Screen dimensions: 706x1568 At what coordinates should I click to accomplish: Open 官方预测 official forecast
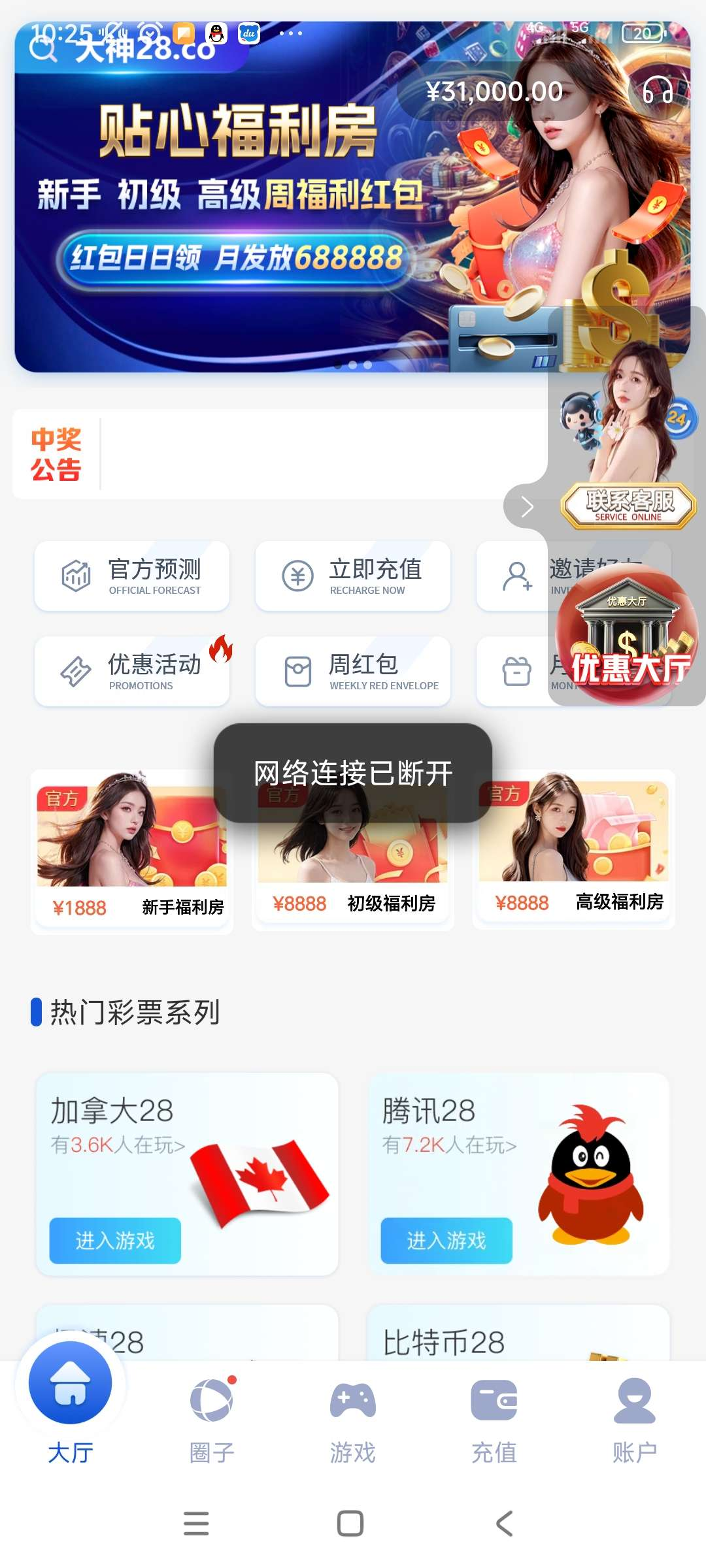click(132, 576)
